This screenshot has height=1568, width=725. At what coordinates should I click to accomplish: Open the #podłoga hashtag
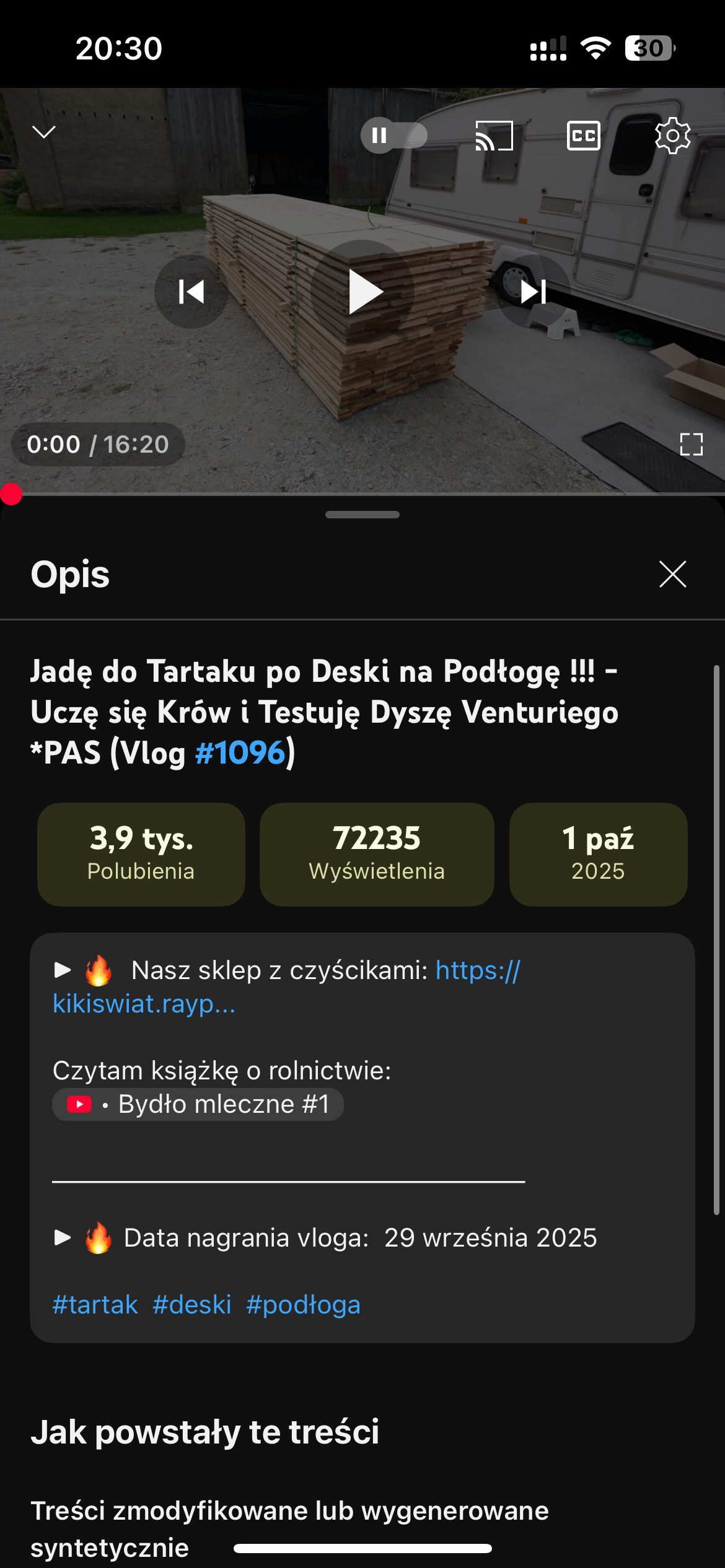click(303, 1304)
